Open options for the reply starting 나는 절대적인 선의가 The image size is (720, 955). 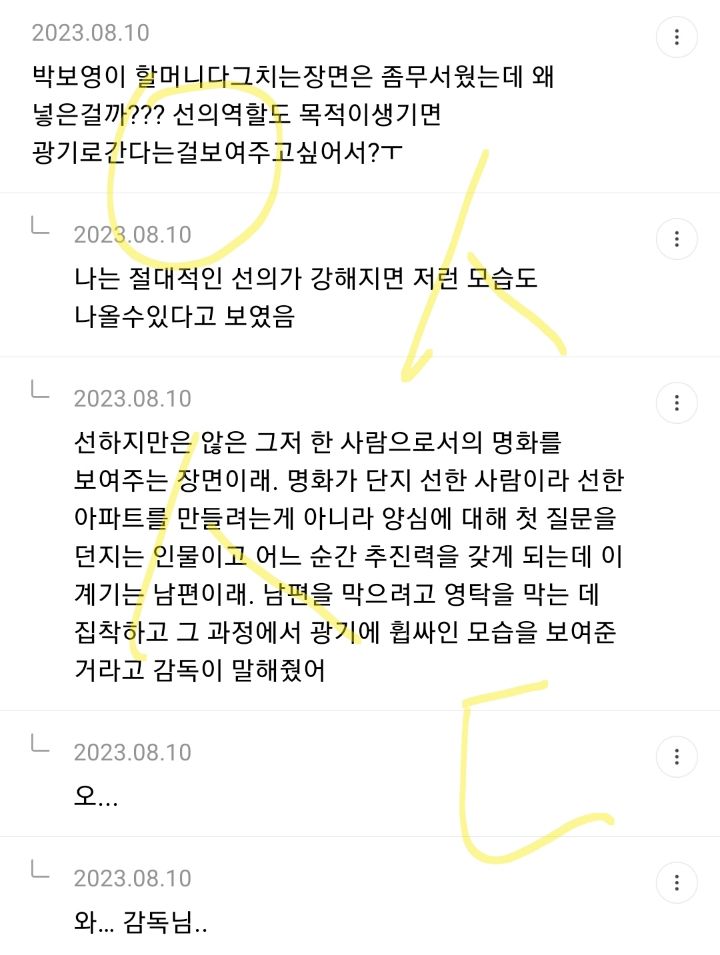pyautogui.click(x=677, y=239)
